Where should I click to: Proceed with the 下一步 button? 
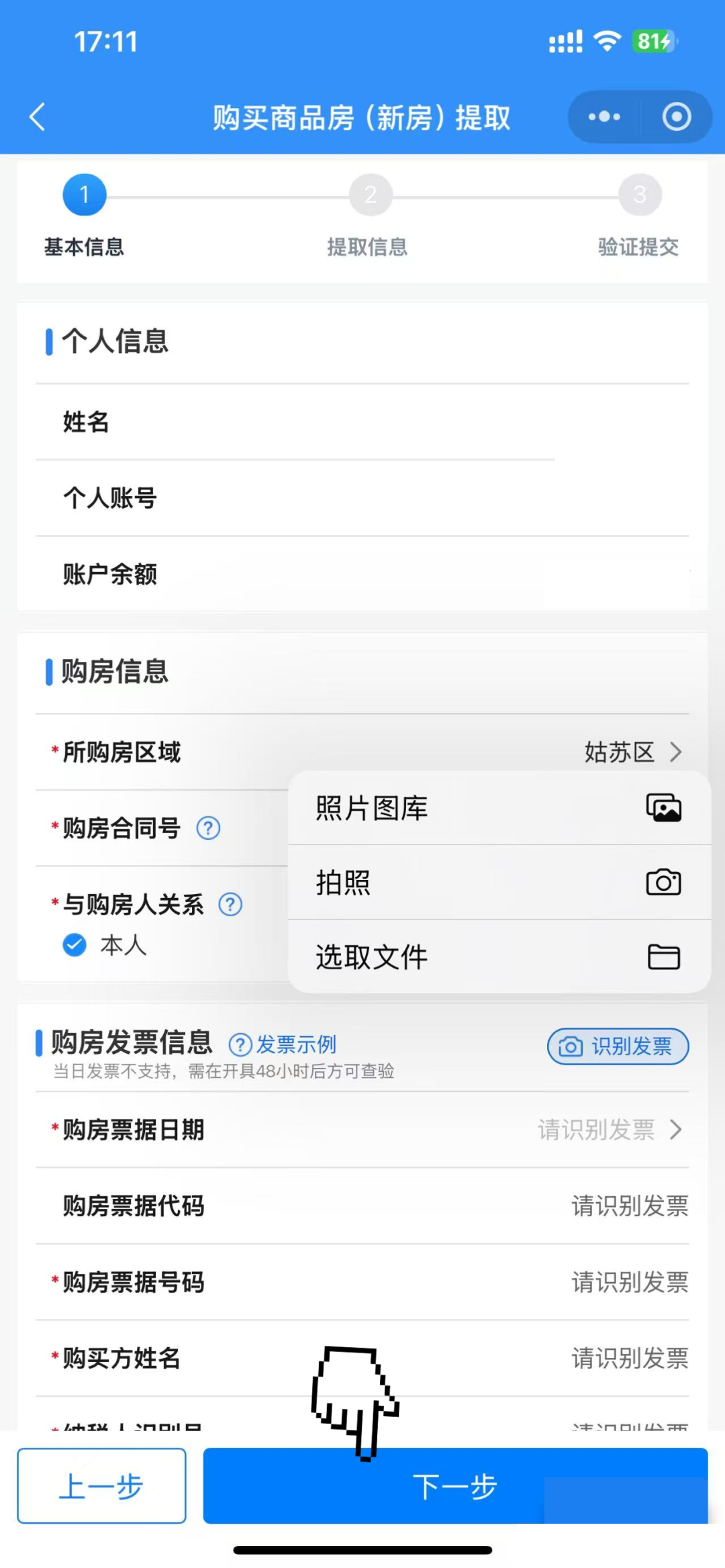(x=455, y=1486)
